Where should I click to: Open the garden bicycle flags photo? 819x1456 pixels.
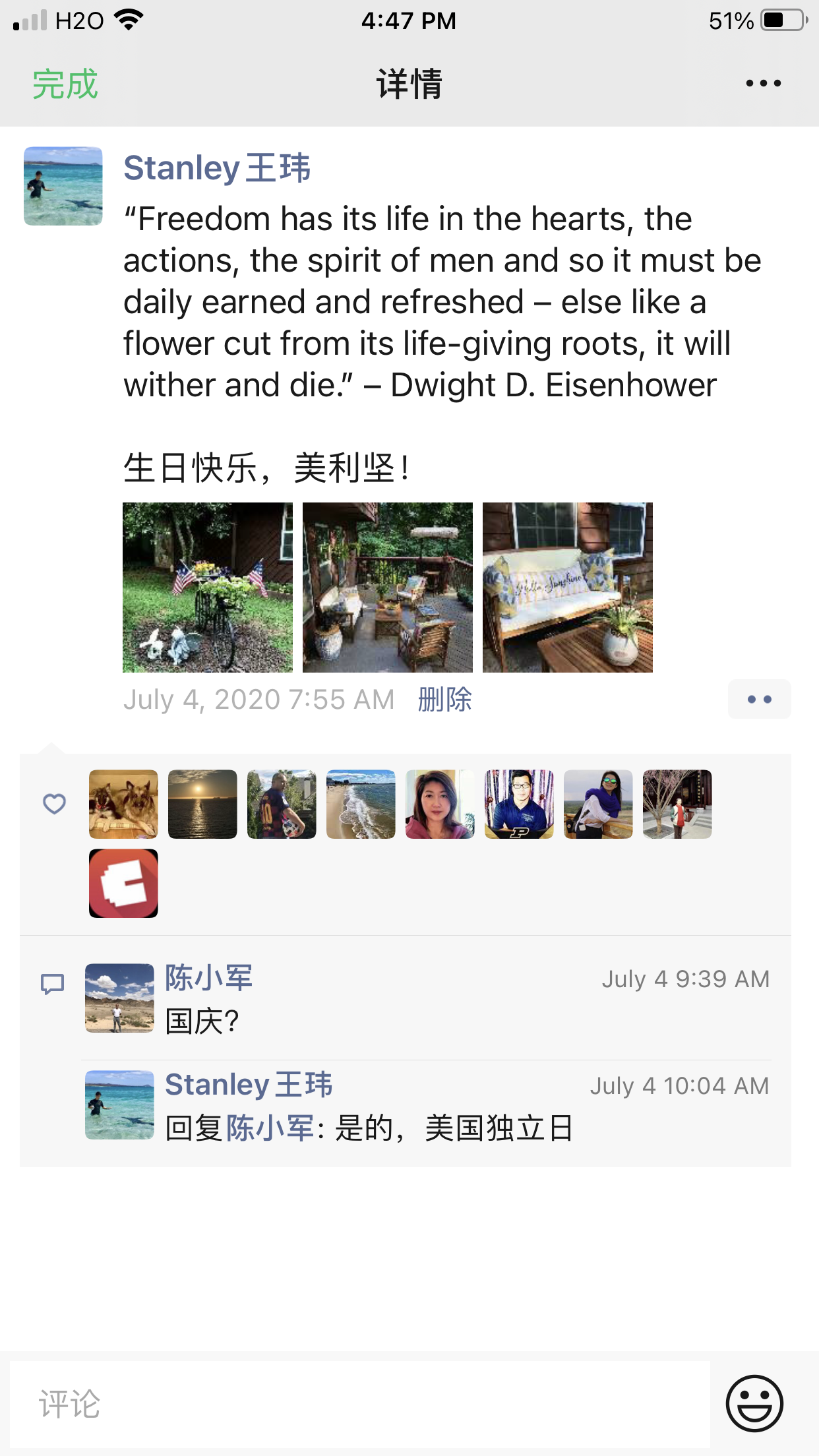(x=208, y=588)
